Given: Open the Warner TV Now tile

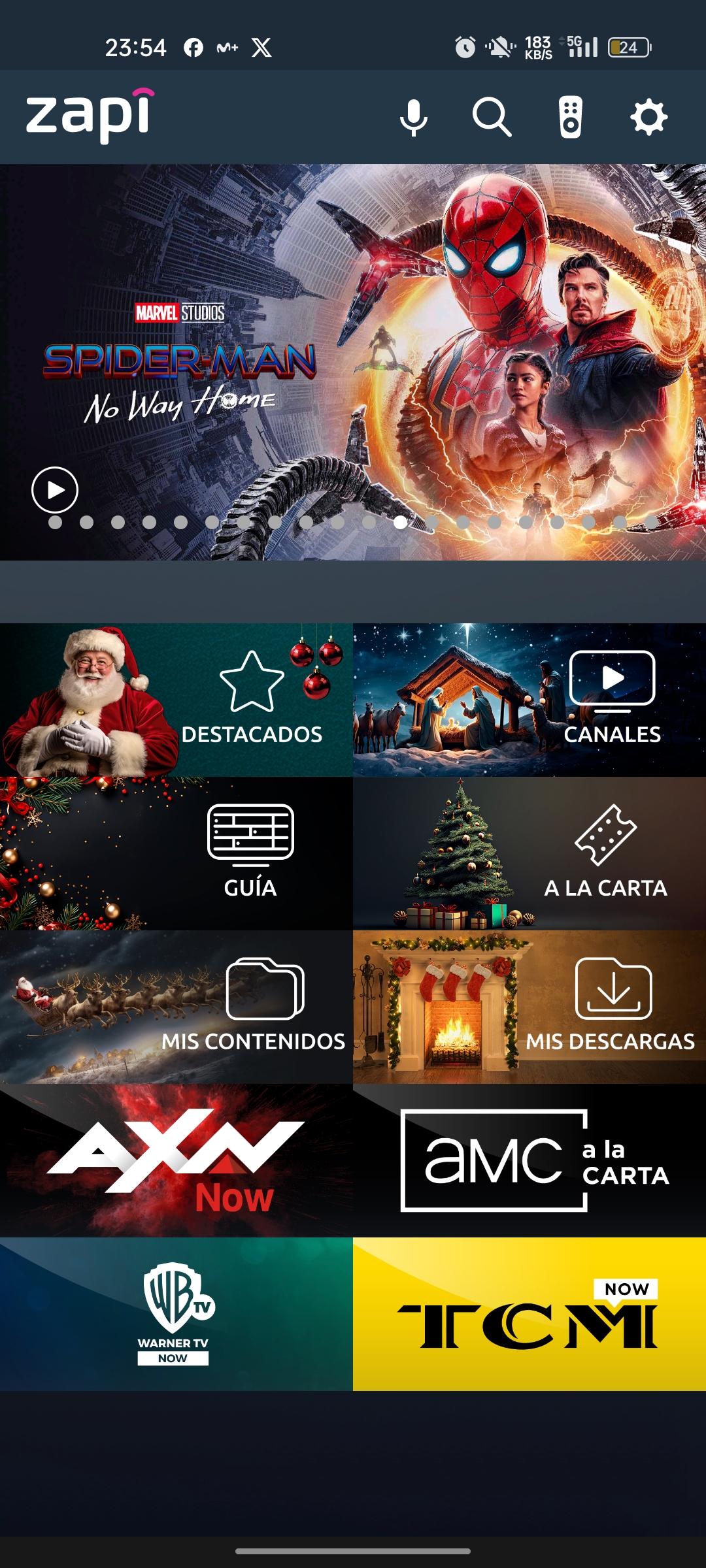Looking at the screenshot, I should click(176, 1314).
